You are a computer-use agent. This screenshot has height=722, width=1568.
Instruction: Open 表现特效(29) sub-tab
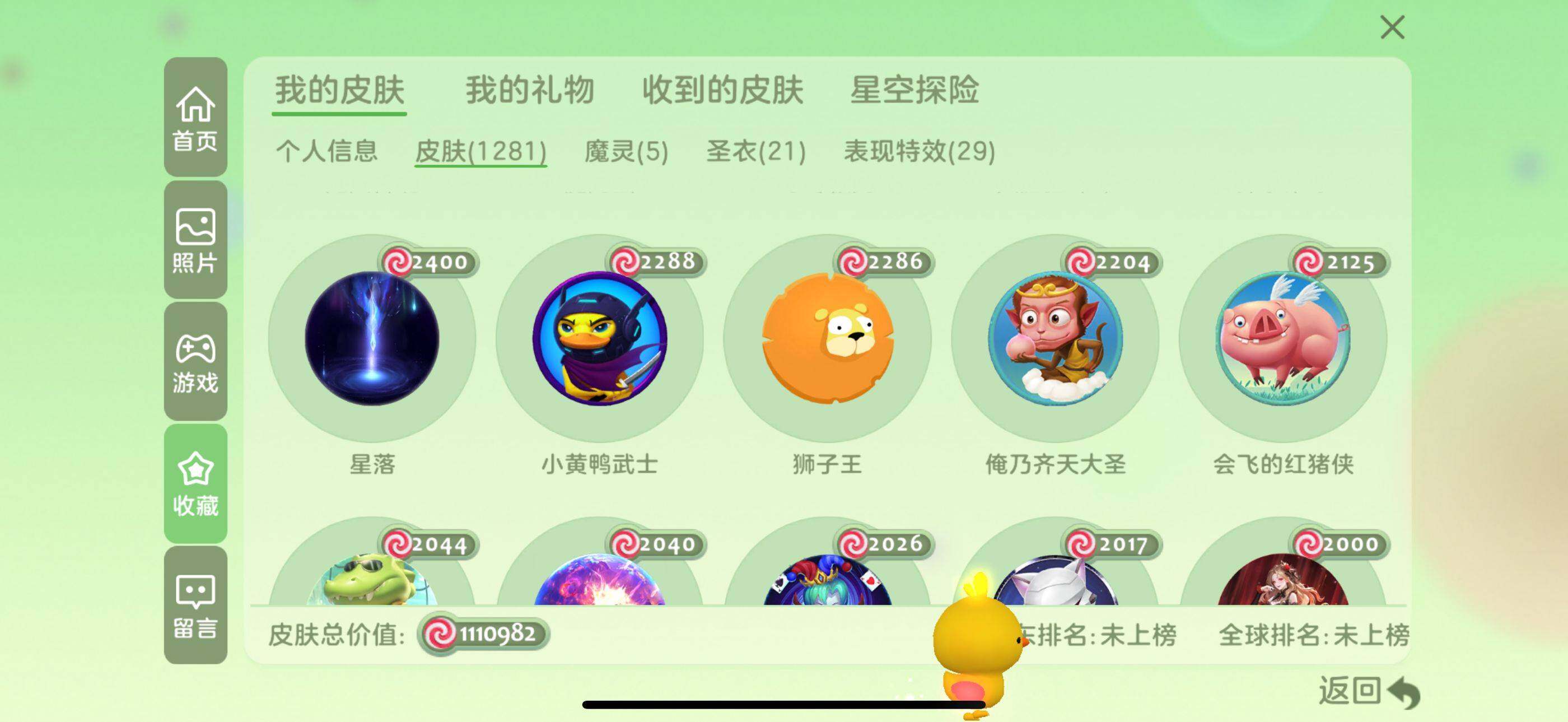[x=918, y=151]
